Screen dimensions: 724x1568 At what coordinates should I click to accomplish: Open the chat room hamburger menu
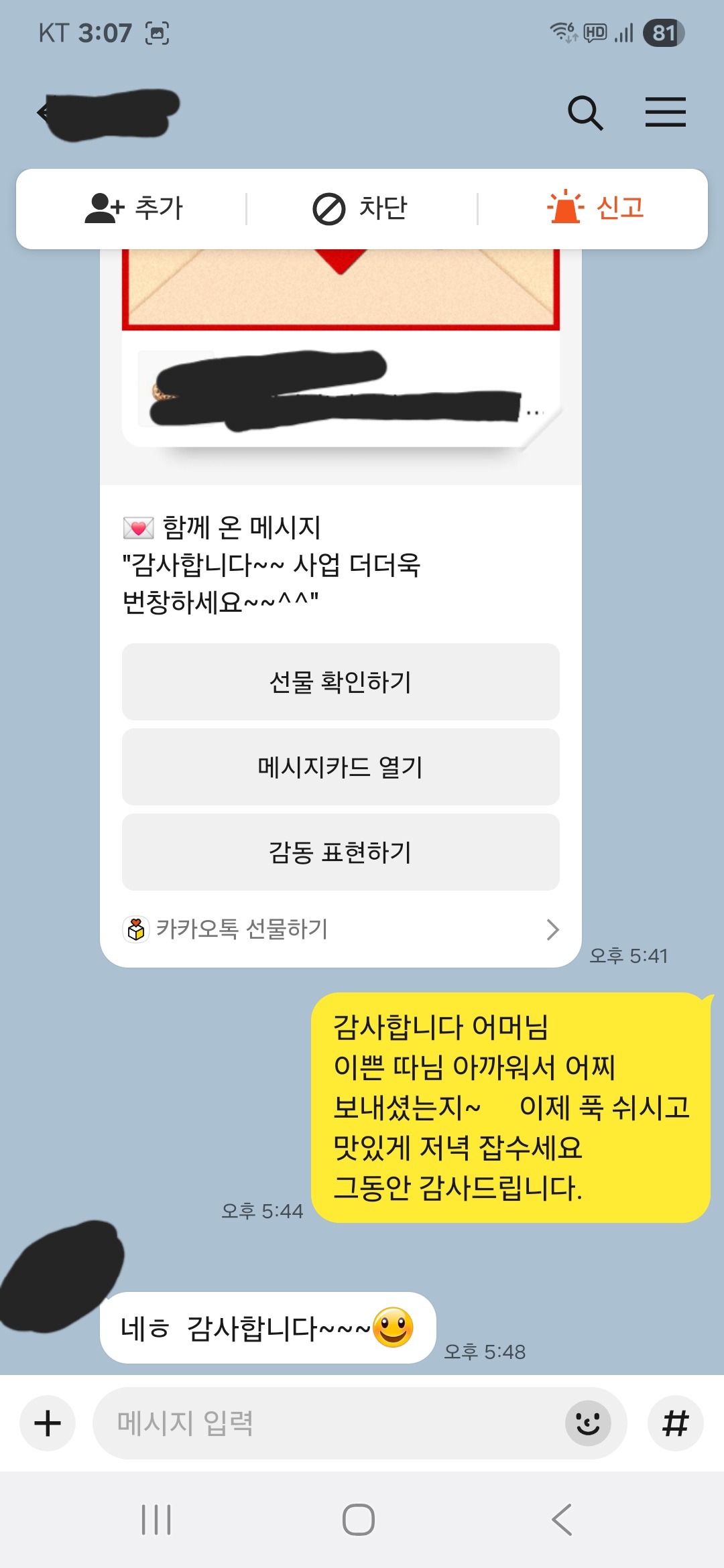(665, 112)
